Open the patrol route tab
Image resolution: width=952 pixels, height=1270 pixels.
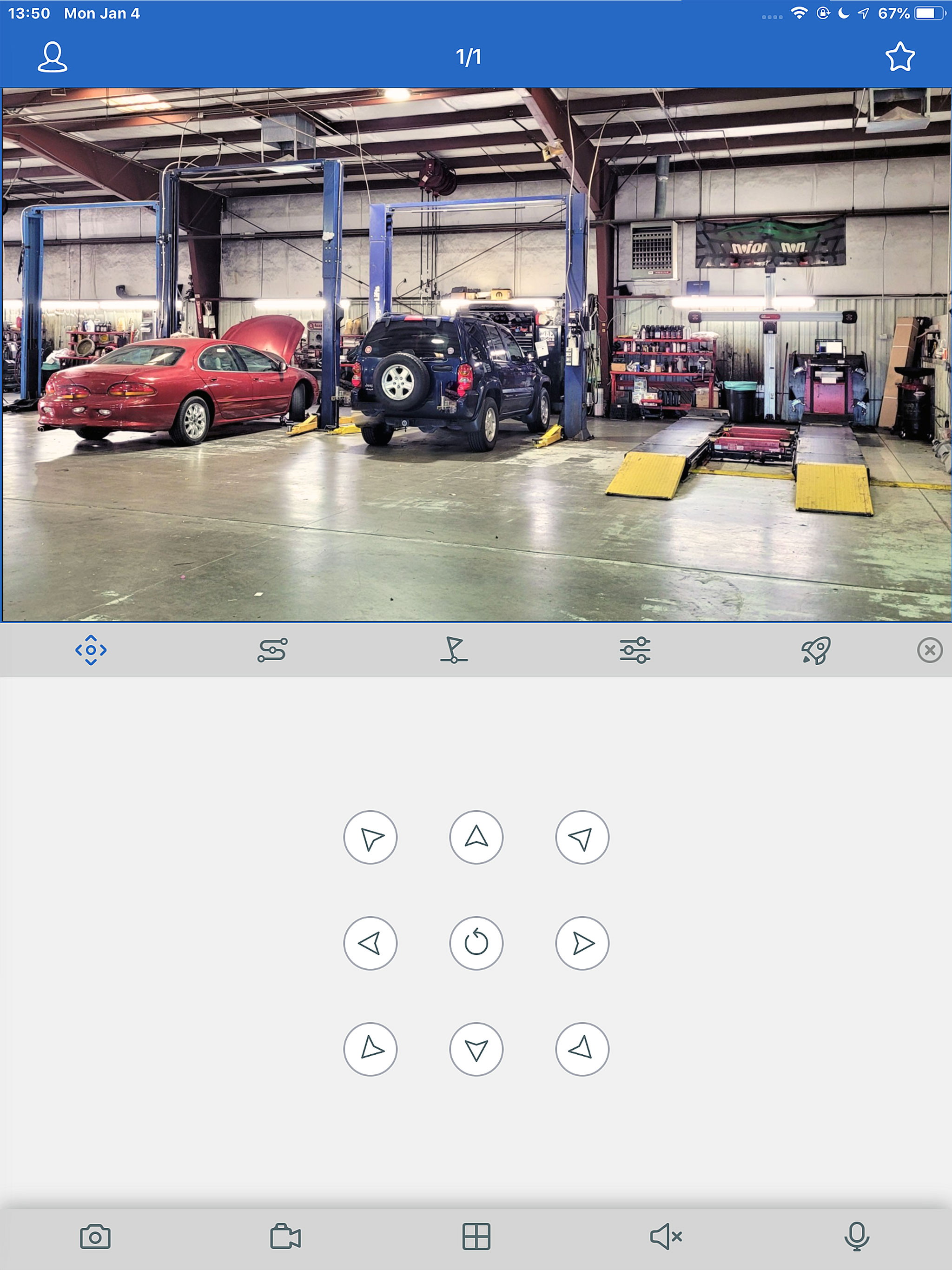[x=272, y=650]
